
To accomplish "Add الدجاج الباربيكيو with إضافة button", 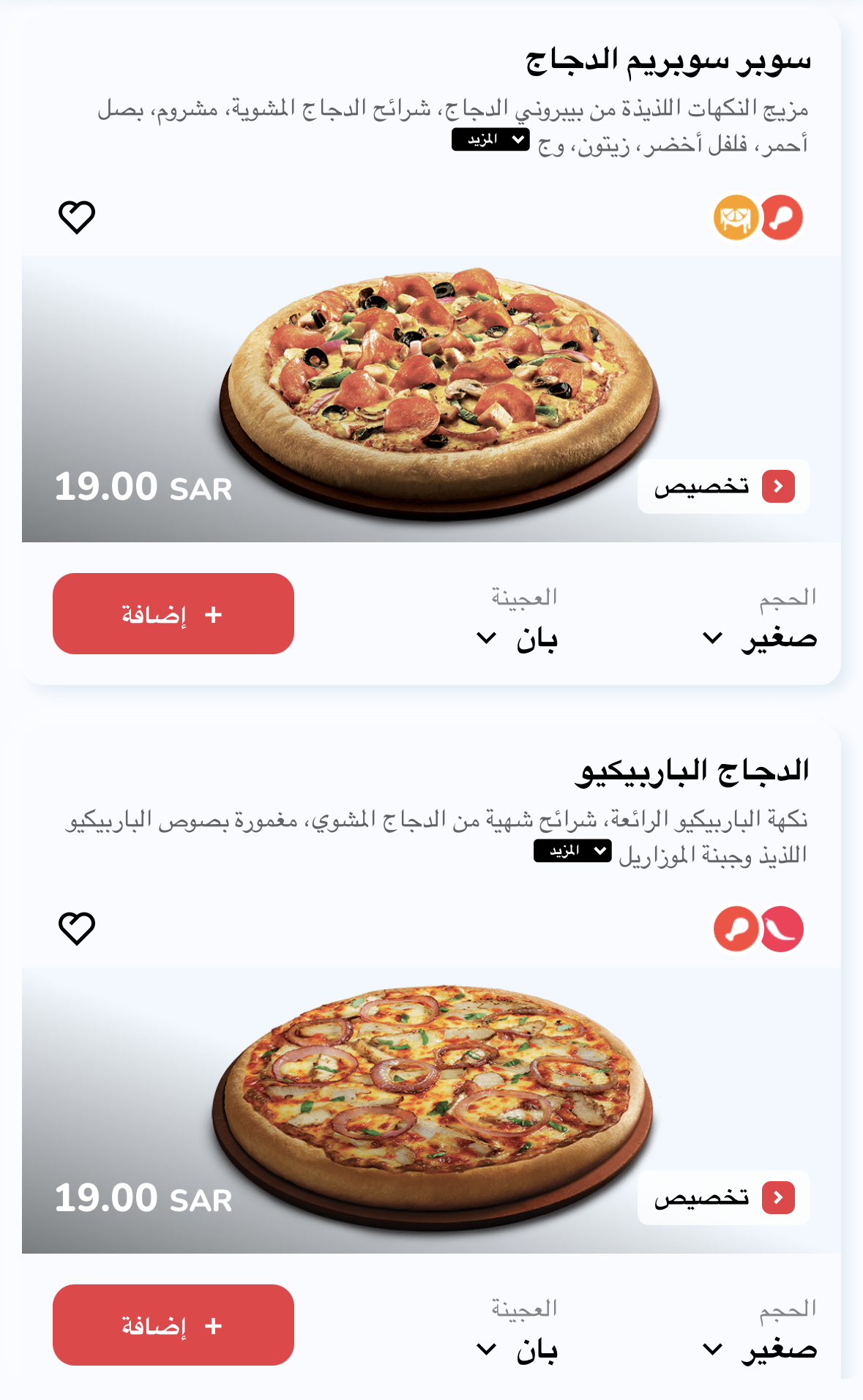I will pos(173,1325).
